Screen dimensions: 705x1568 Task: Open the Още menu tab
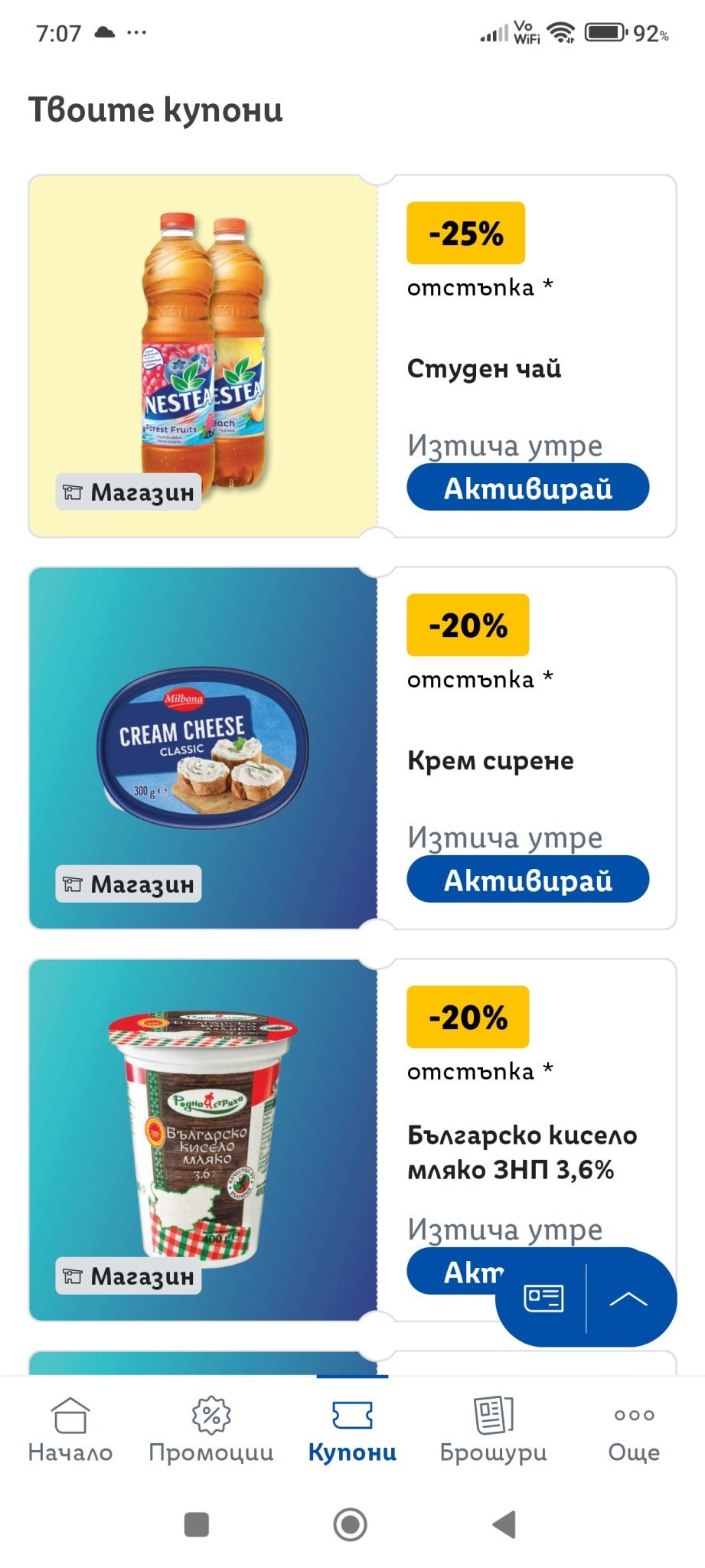pyautogui.click(x=634, y=1429)
